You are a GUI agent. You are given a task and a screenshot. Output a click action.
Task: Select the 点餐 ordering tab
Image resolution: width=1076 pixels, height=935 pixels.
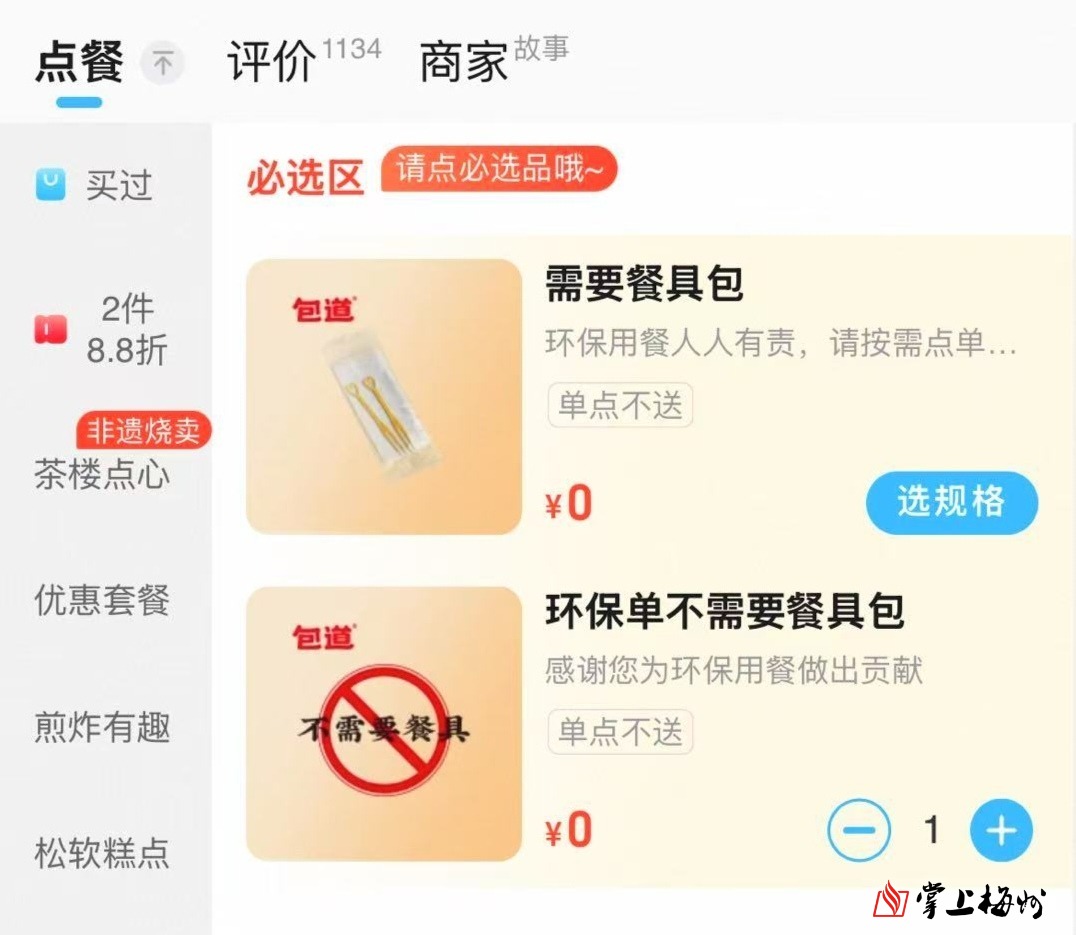click(x=79, y=63)
